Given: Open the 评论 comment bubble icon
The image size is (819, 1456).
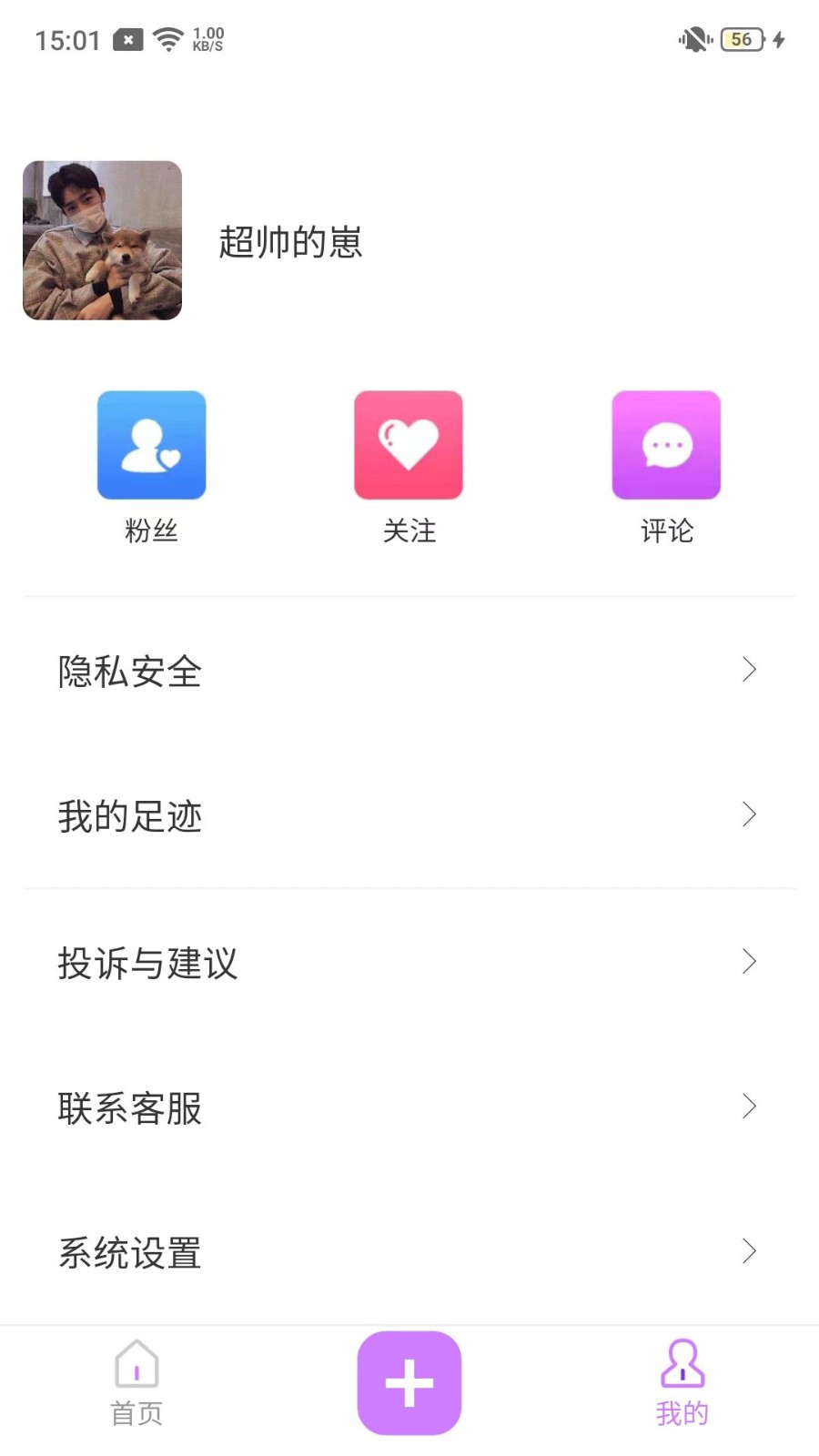Looking at the screenshot, I should [666, 445].
